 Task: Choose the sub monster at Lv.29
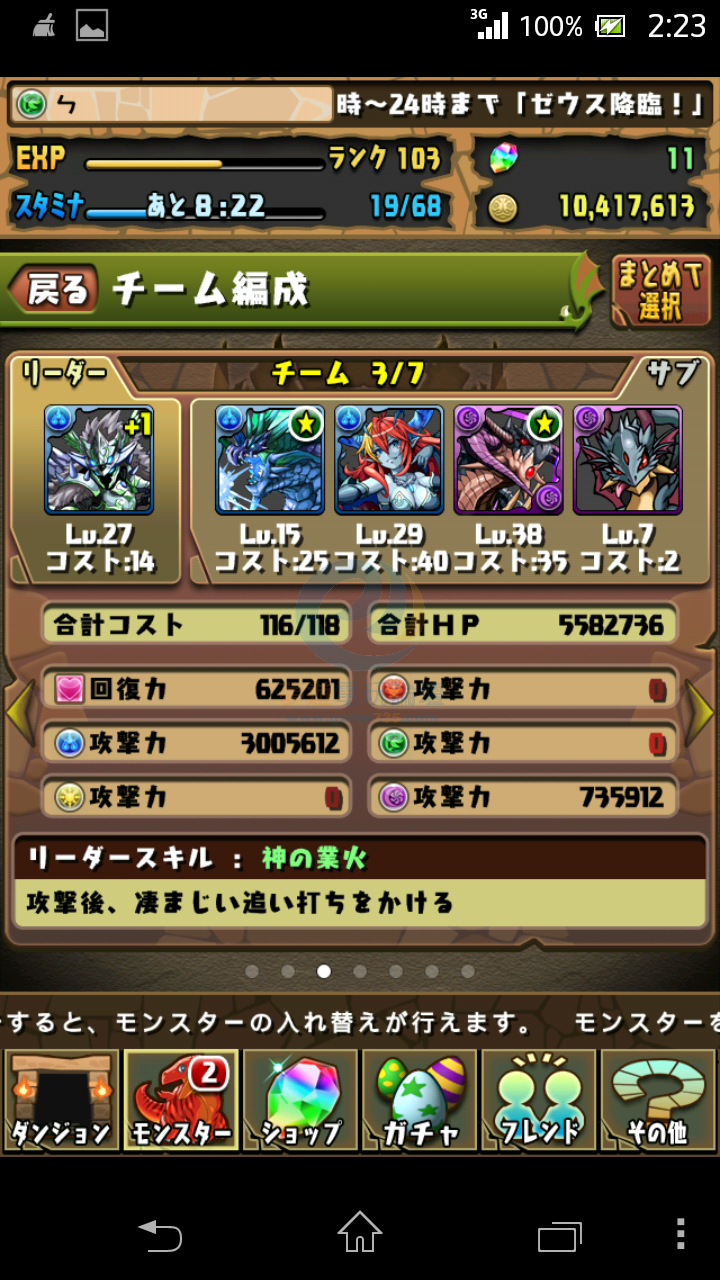click(x=389, y=459)
